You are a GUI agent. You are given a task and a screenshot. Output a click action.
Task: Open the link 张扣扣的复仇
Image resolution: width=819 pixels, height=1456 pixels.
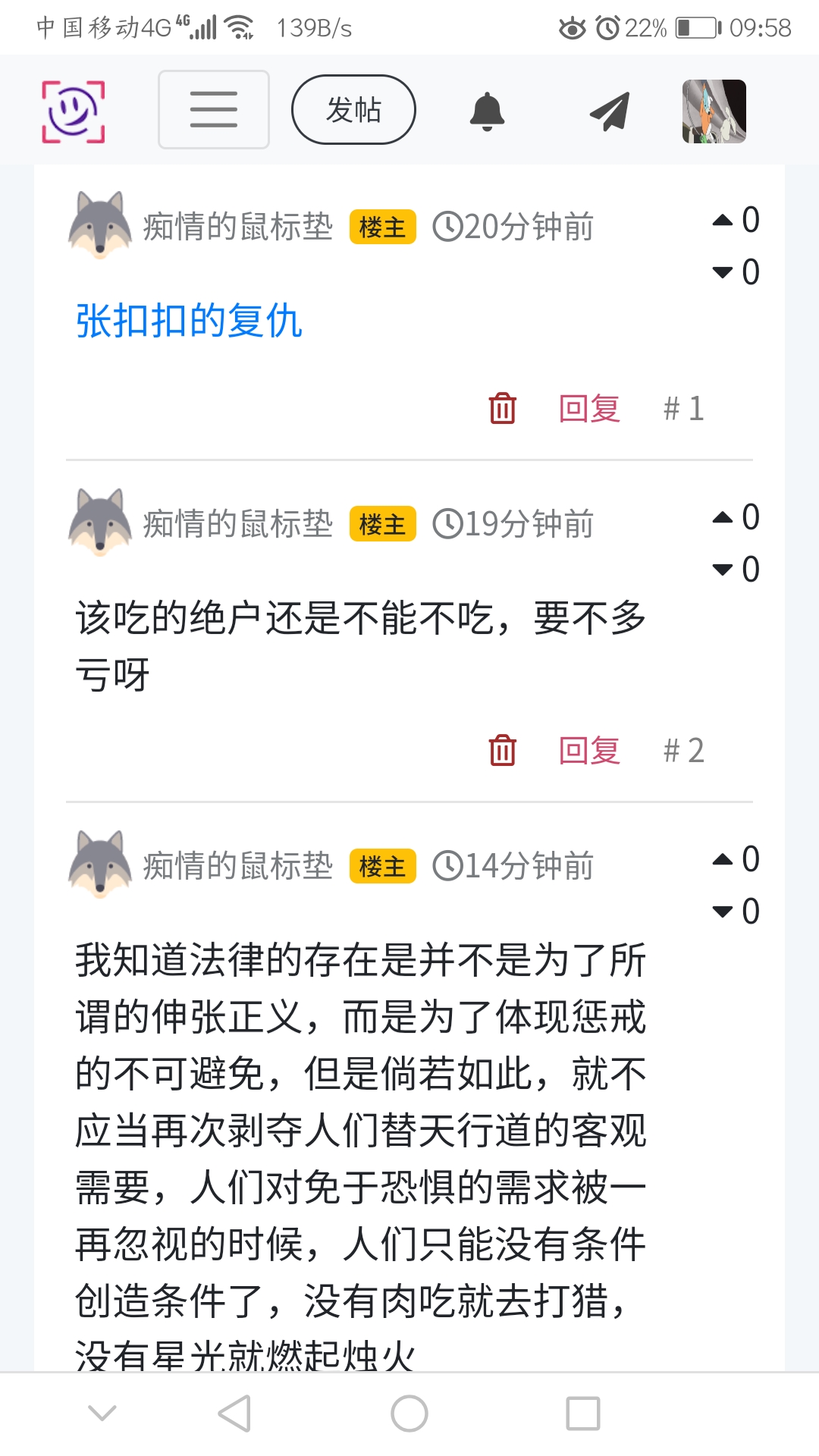click(x=189, y=321)
